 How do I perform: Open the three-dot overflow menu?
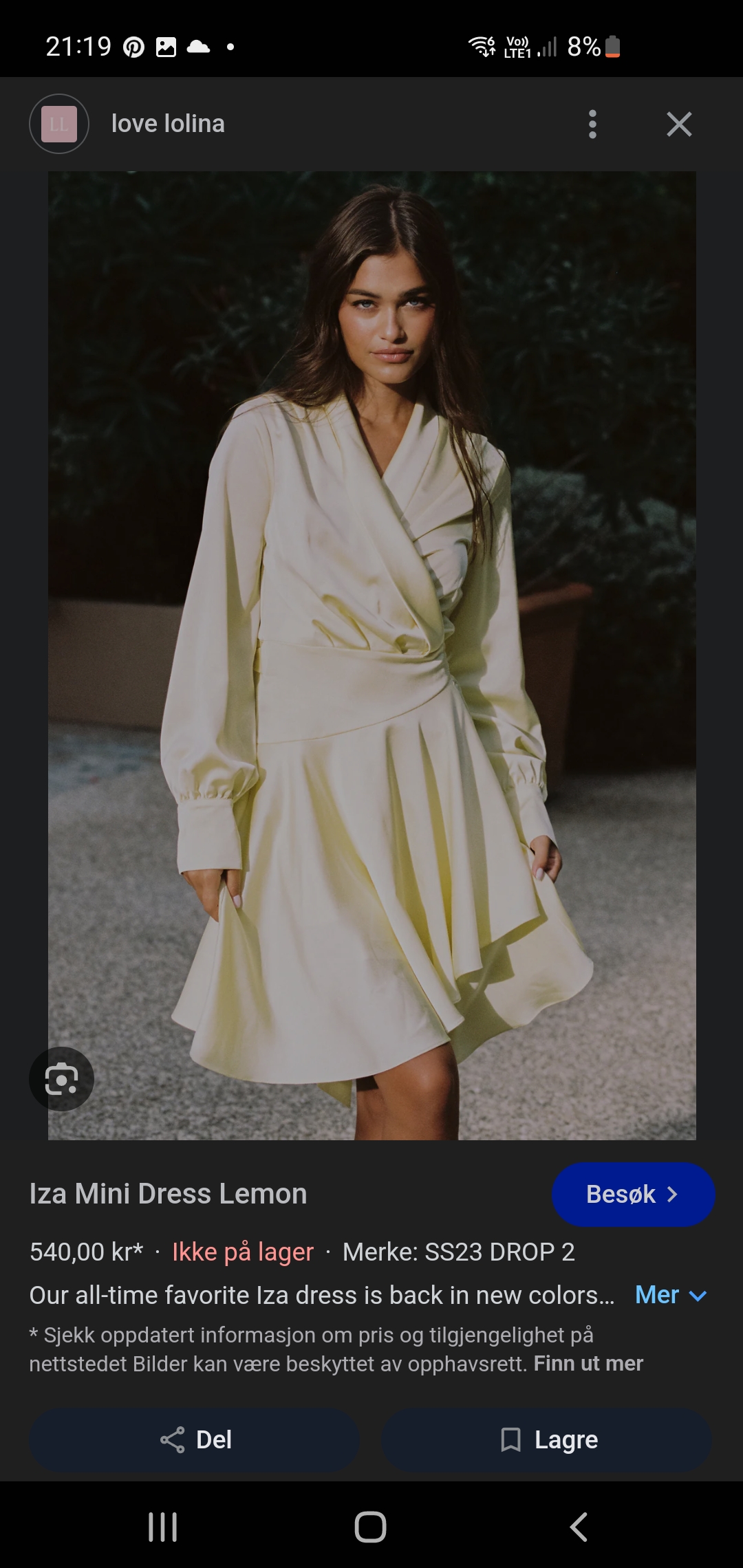(592, 124)
